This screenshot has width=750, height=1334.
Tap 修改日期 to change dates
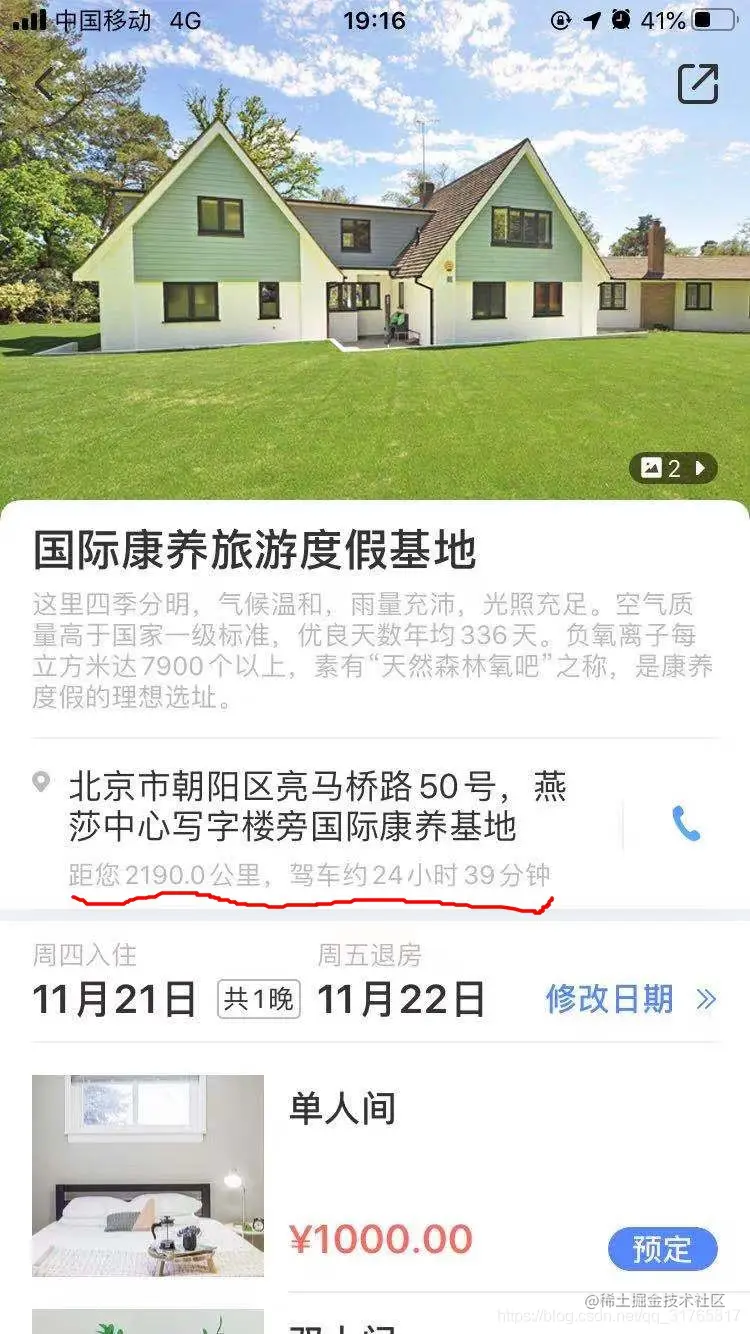tap(630, 998)
